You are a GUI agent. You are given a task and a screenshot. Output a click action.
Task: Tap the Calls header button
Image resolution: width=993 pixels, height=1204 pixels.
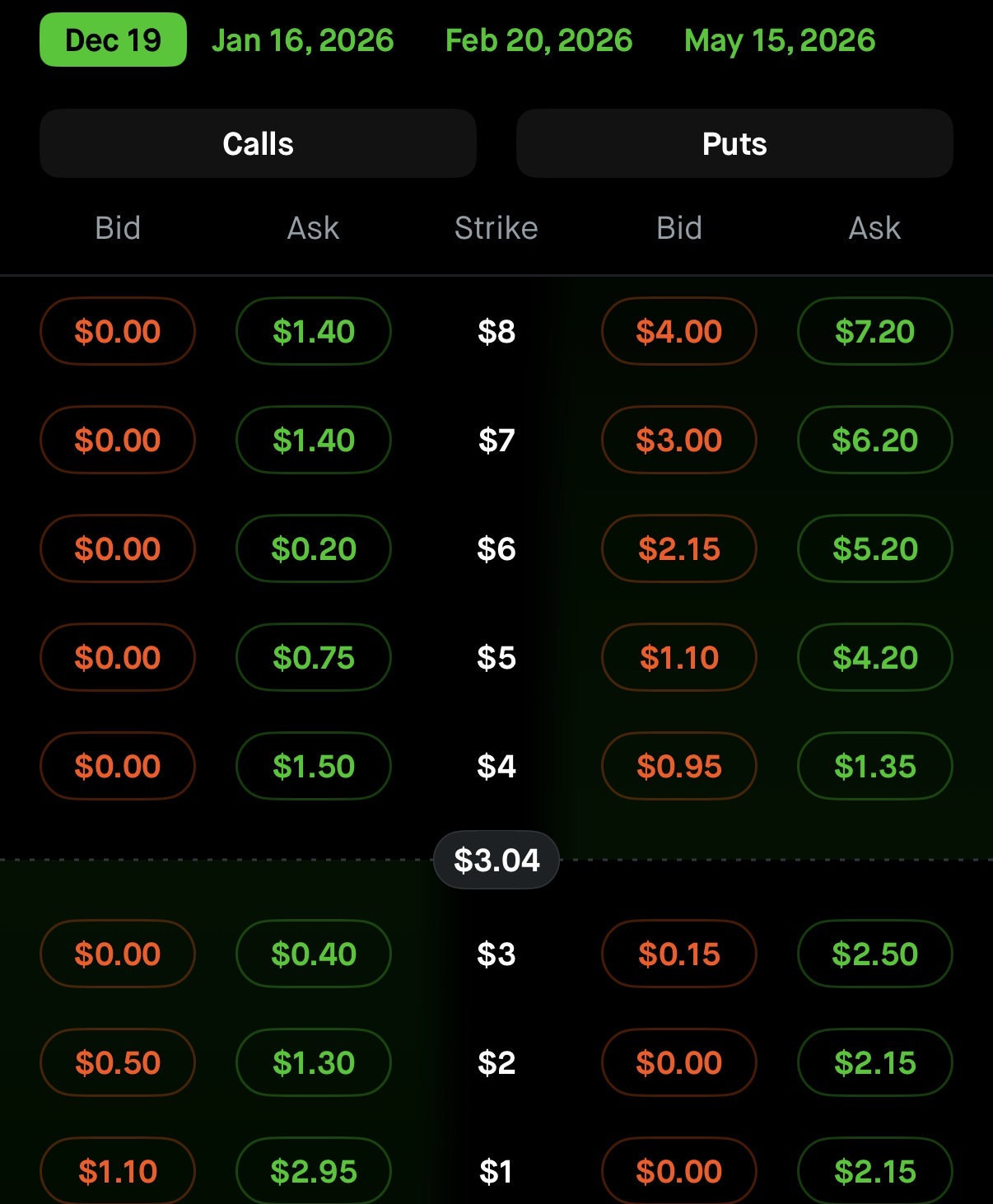pos(258,144)
